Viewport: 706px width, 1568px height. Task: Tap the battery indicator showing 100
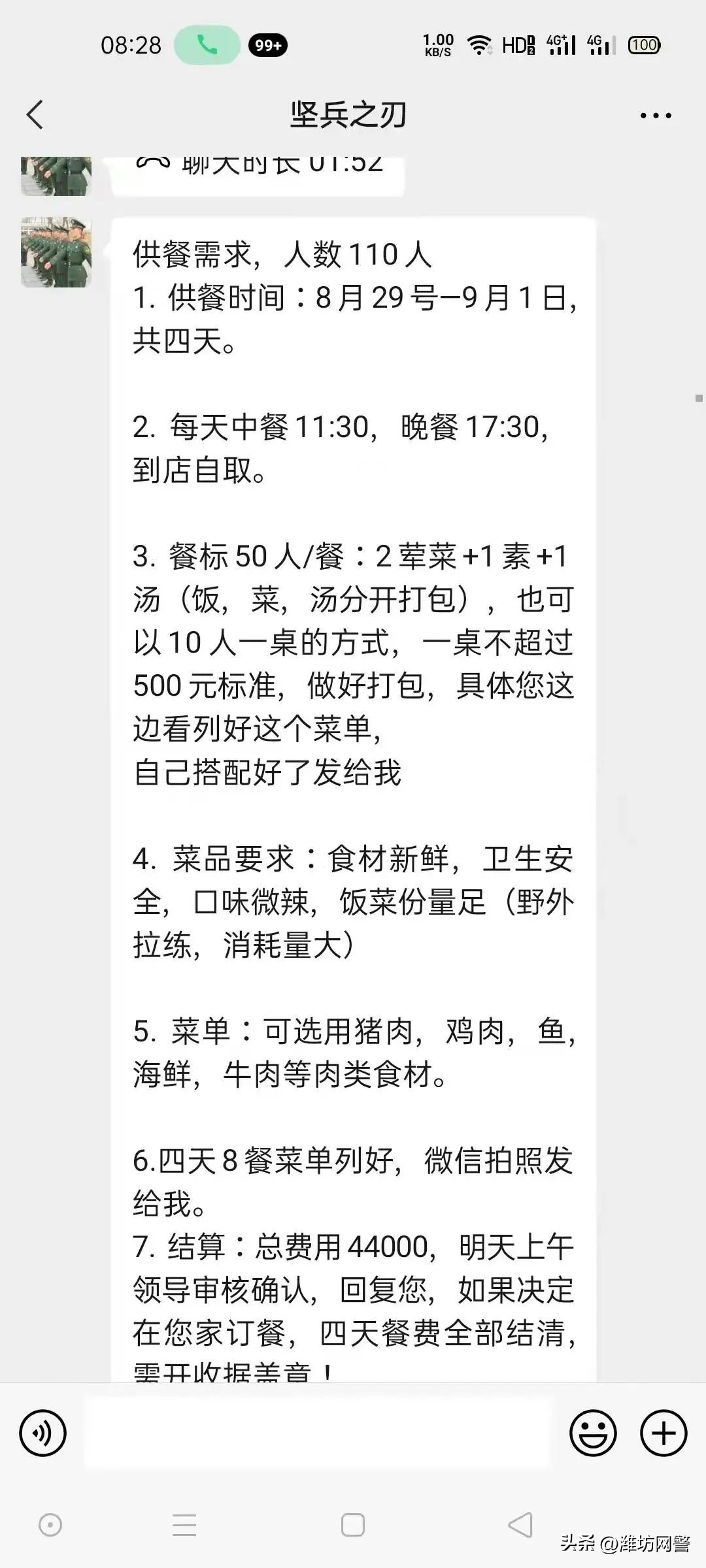pyautogui.click(x=643, y=44)
